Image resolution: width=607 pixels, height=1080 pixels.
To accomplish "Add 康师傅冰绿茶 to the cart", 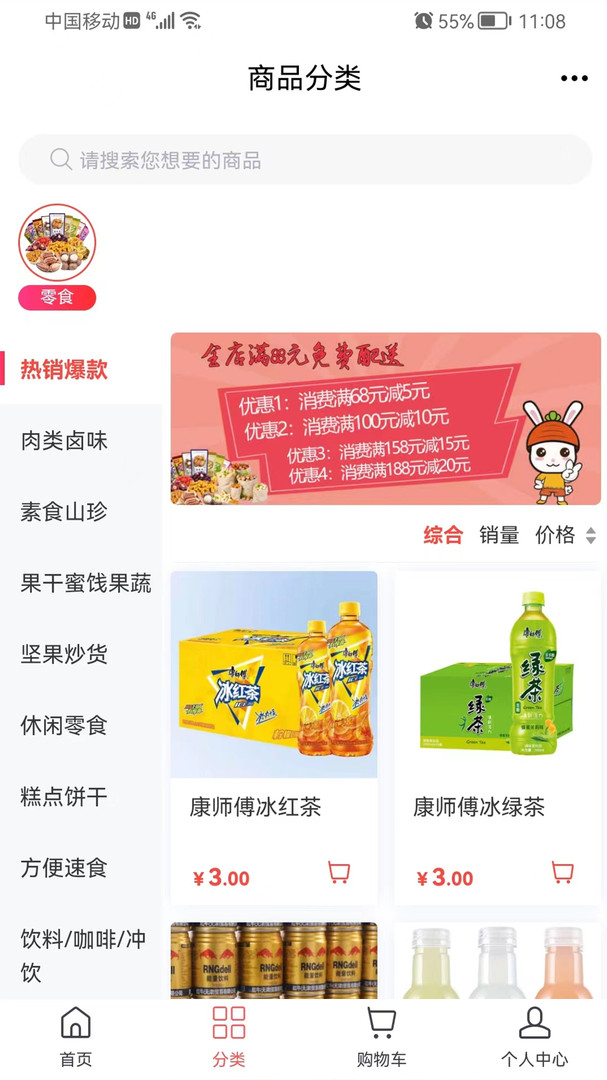I will (563, 873).
